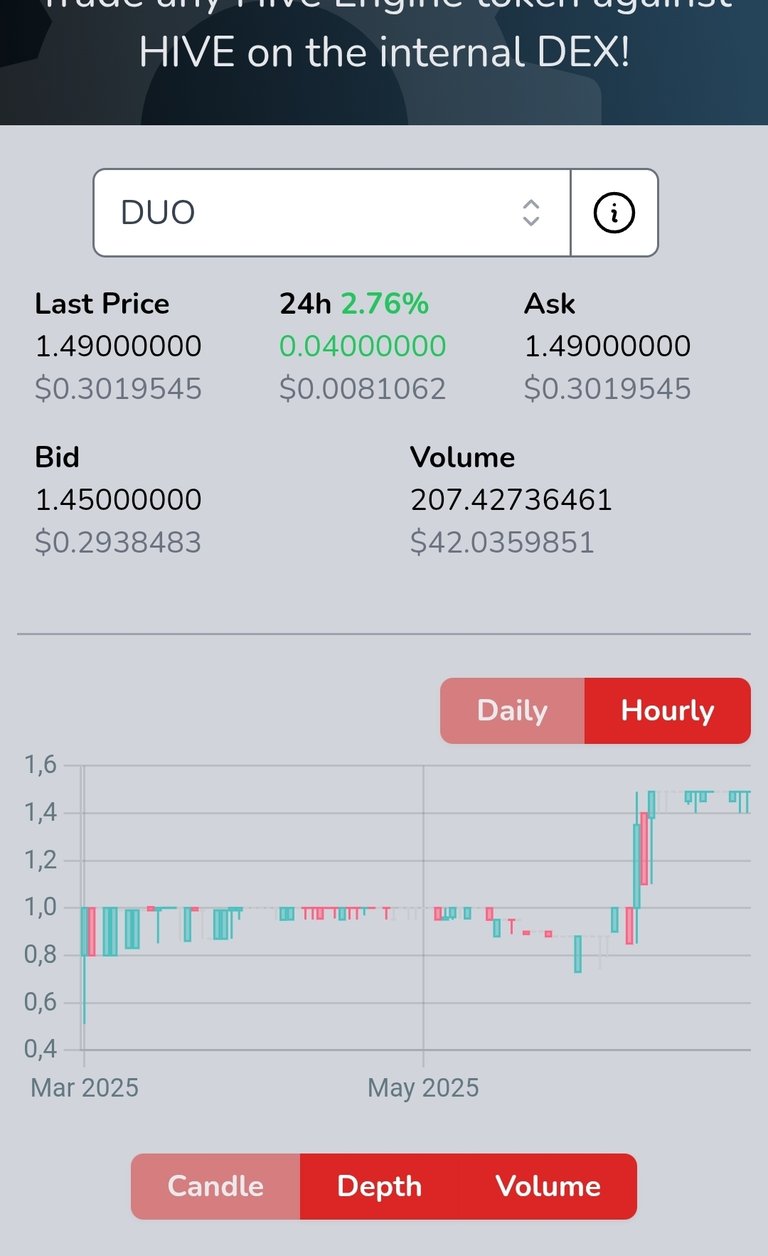768x1256 pixels.
Task: Select the Hourly chart interval
Action: pos(667,711)
